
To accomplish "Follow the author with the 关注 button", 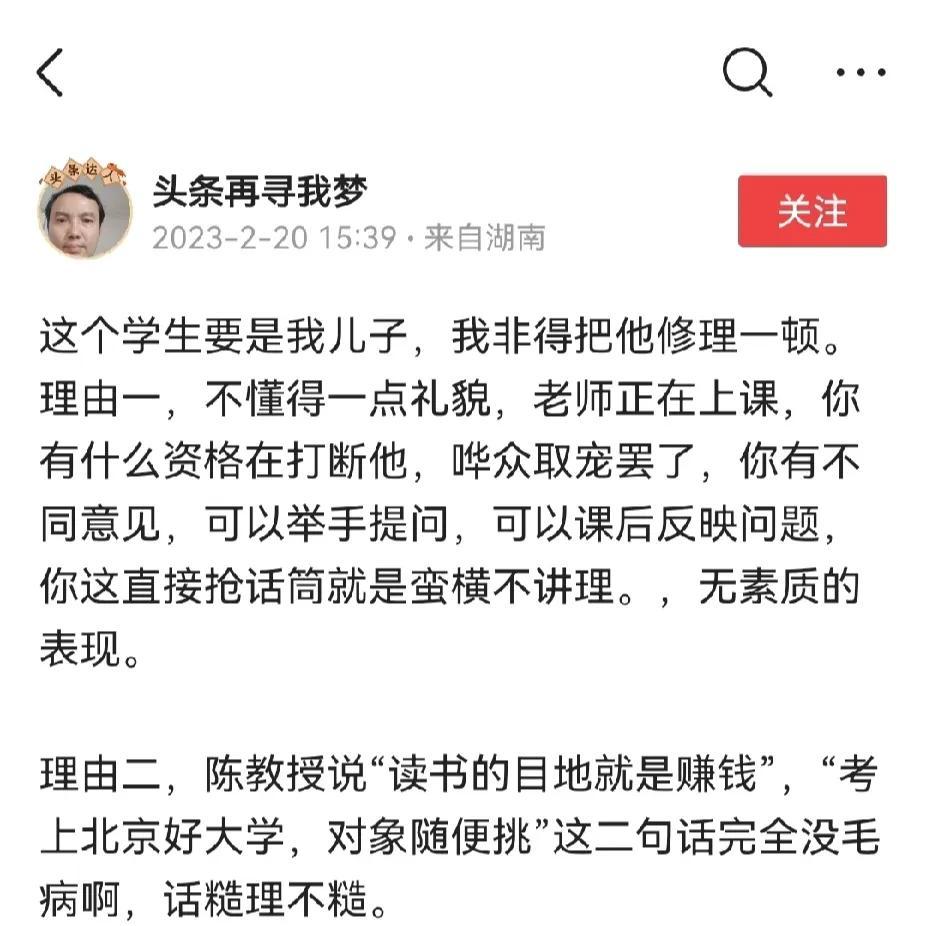I will tap(812, 211).
